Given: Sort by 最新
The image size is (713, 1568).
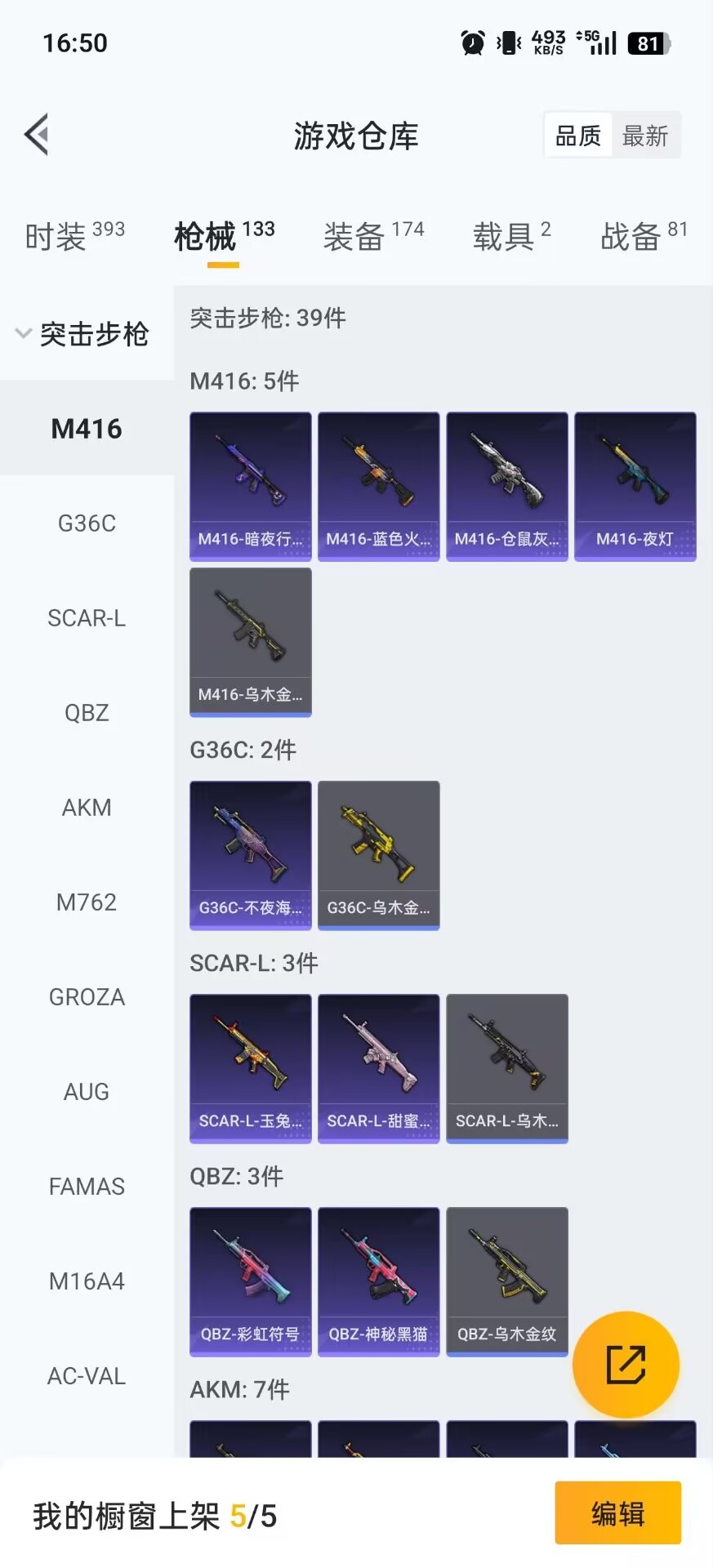Looking at the screenshot, I should (644, 136).
